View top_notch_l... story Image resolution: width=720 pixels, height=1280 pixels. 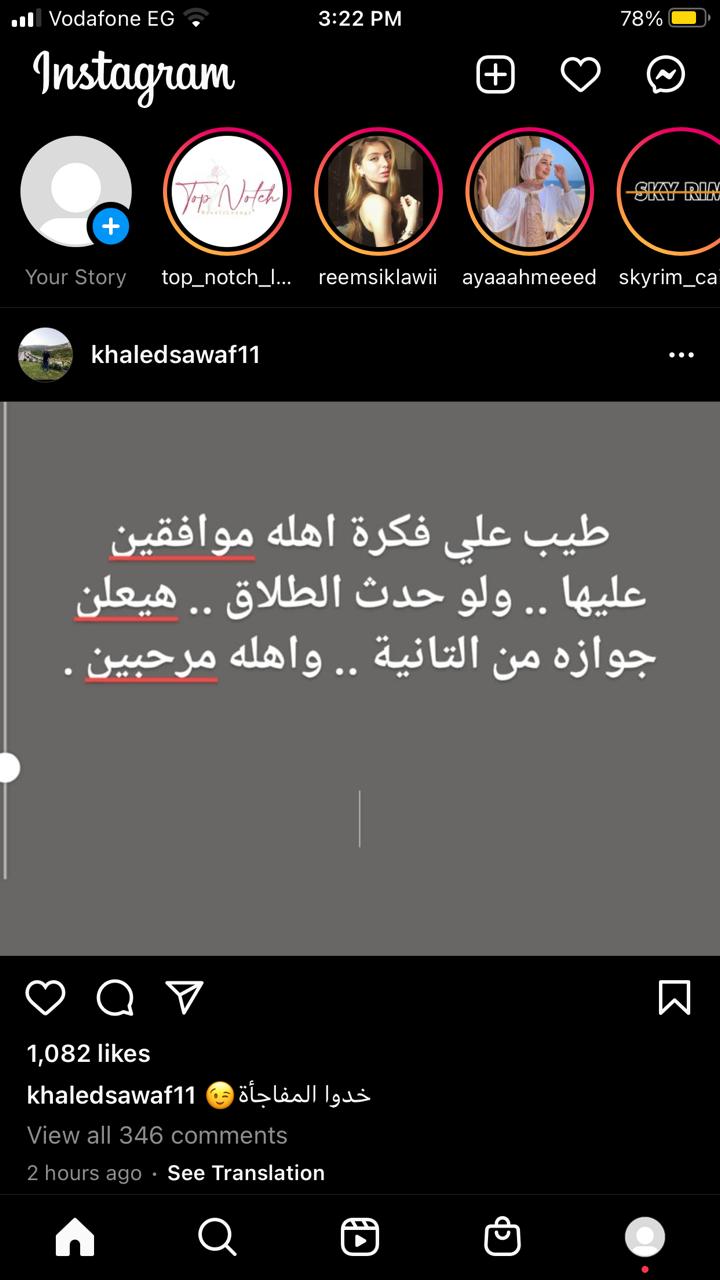227,192
